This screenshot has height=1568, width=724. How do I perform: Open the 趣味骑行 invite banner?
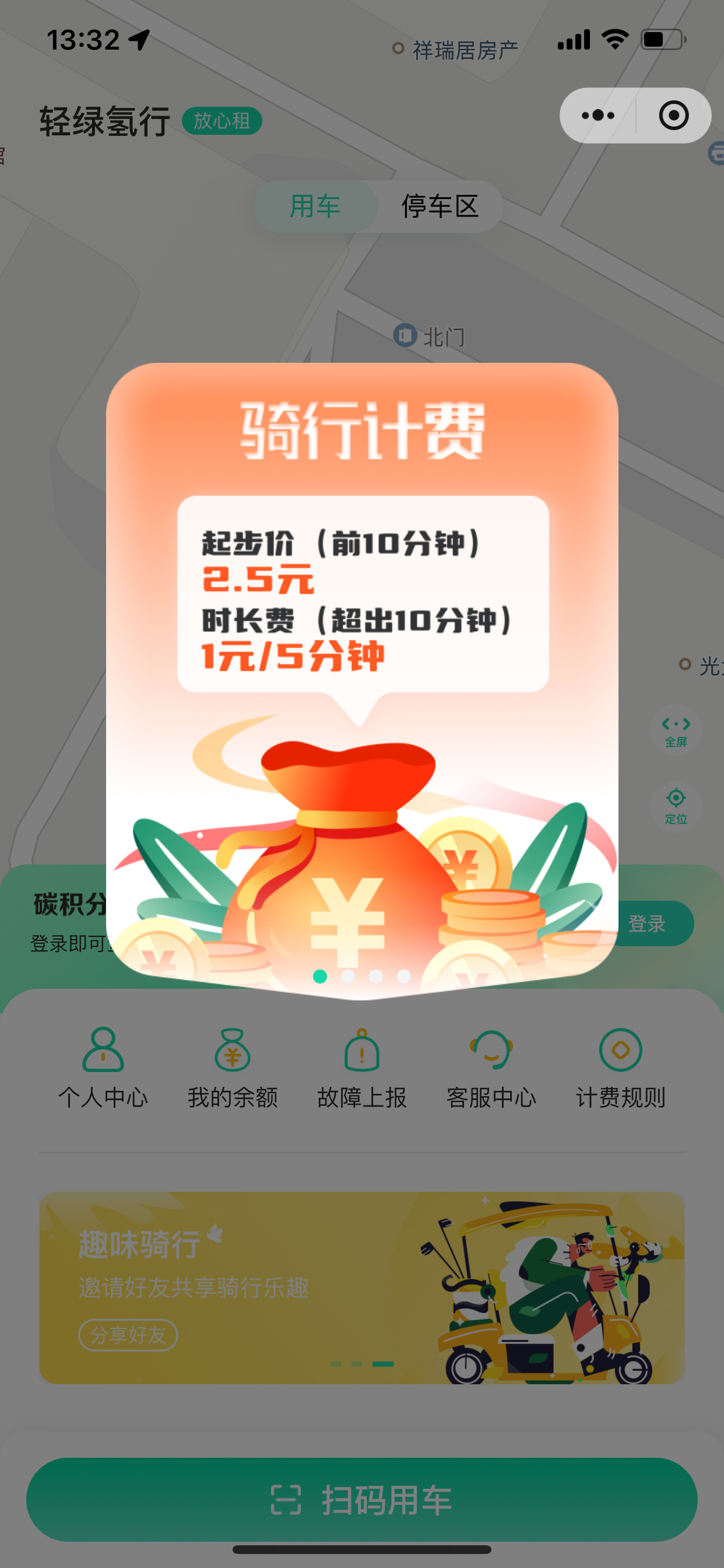pyautogui.click(x=362, y=1287)
